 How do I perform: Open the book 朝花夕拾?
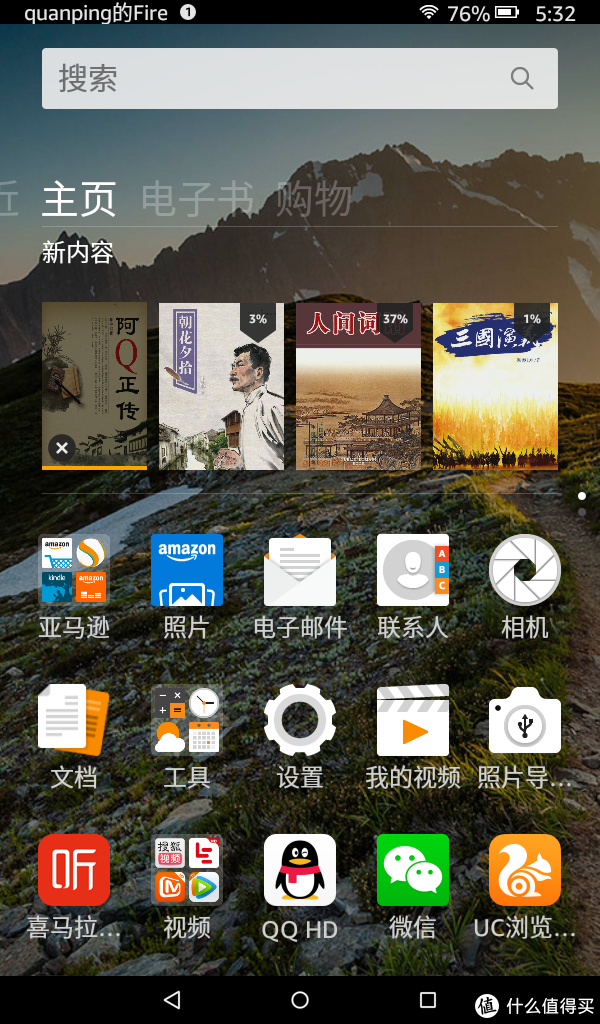coord(221,386)
